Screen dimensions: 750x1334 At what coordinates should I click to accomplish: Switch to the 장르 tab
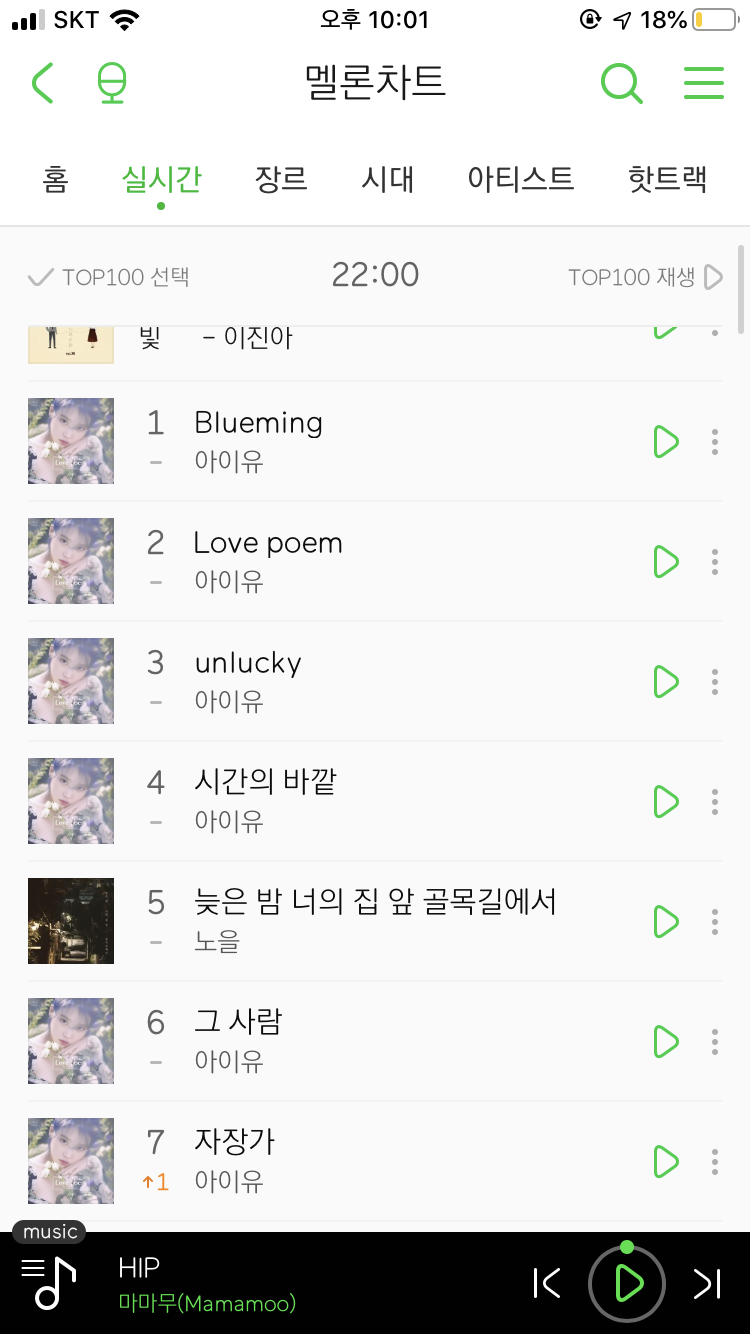coord(281,179)
